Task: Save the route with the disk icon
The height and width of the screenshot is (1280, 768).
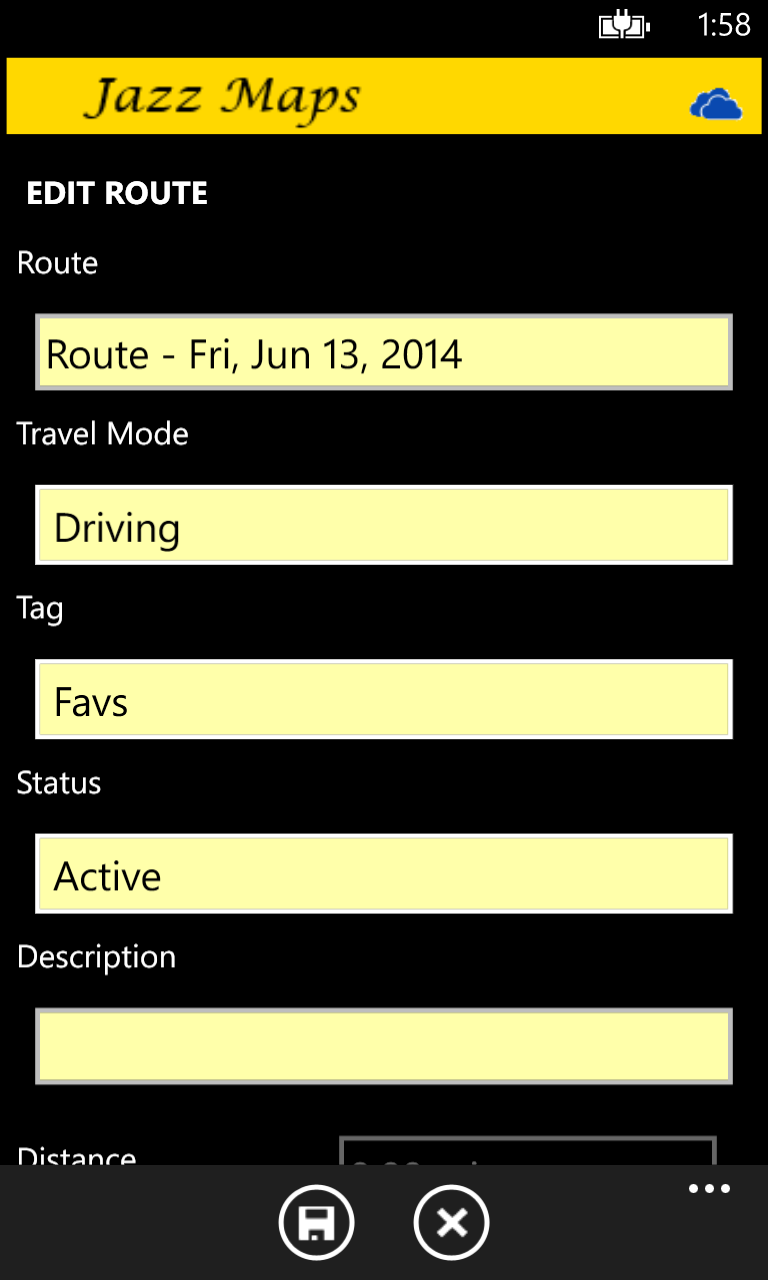Action: [316, 1222]
